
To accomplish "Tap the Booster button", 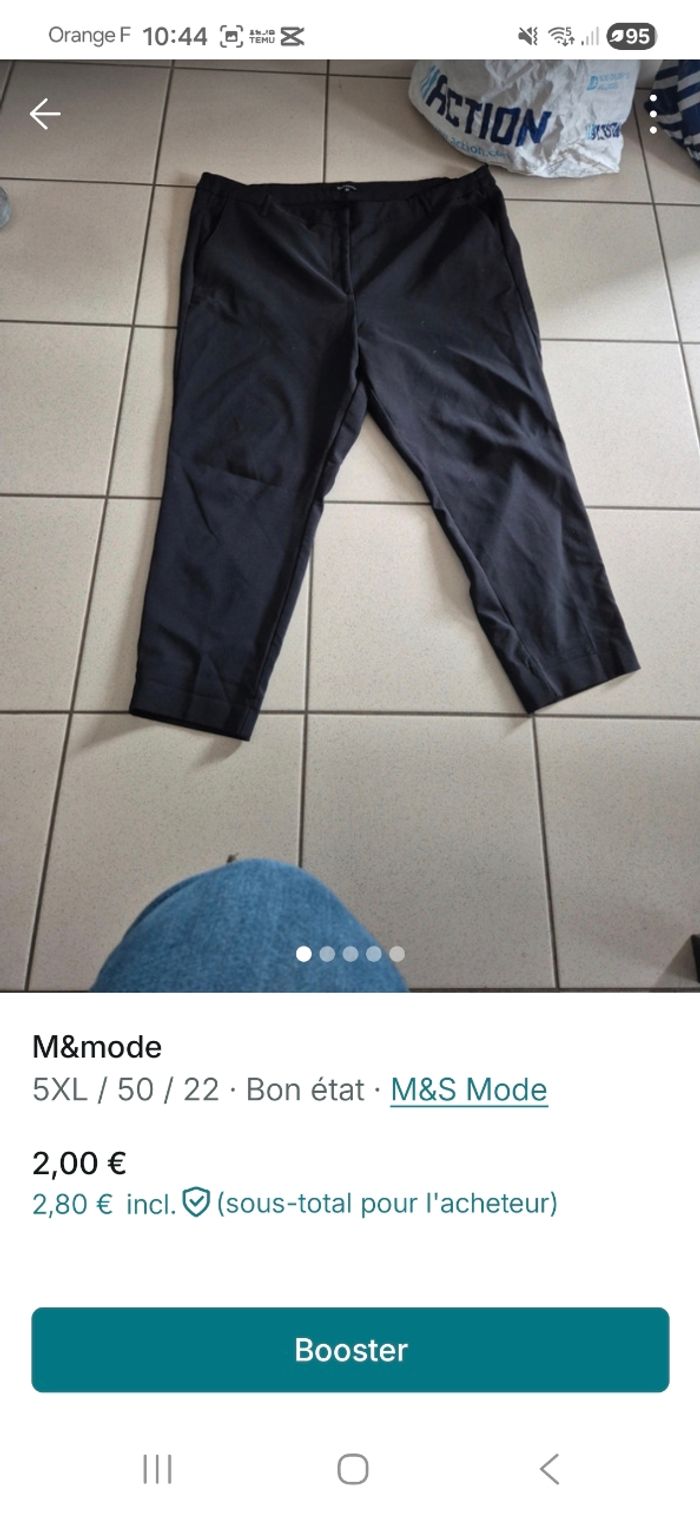I will pyautogui.click(x=350, y=1349).
